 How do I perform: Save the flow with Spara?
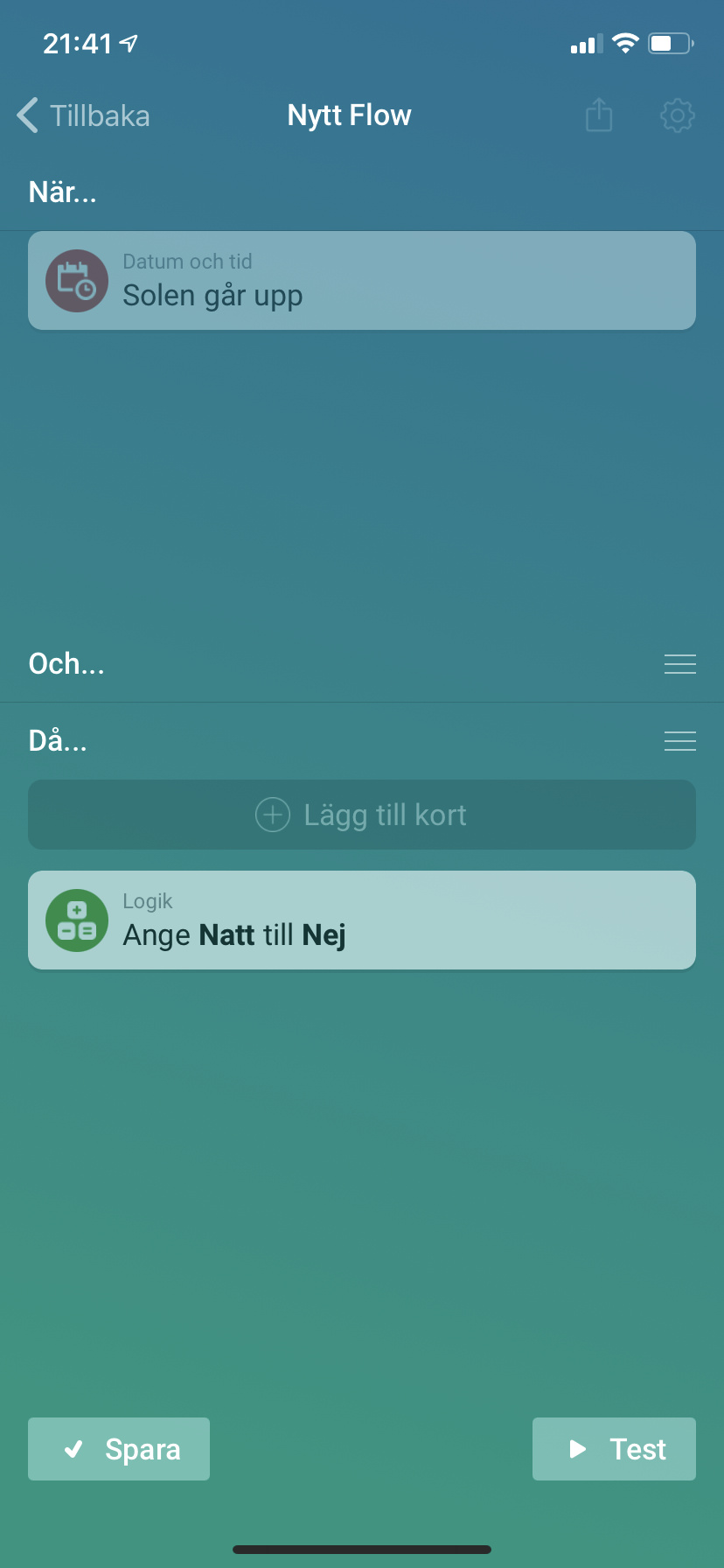click(x=119, y=1449)
